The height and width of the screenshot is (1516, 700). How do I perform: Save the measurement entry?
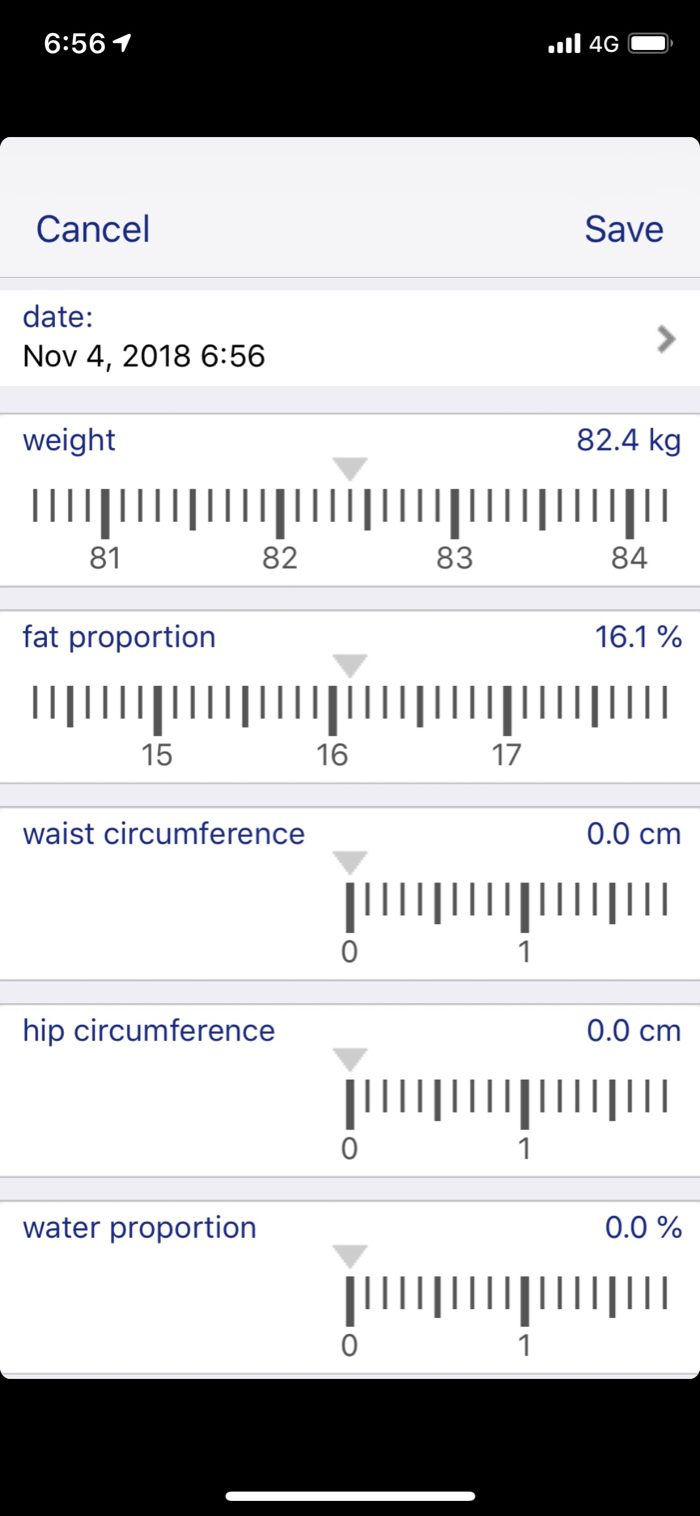pos(624,229)
